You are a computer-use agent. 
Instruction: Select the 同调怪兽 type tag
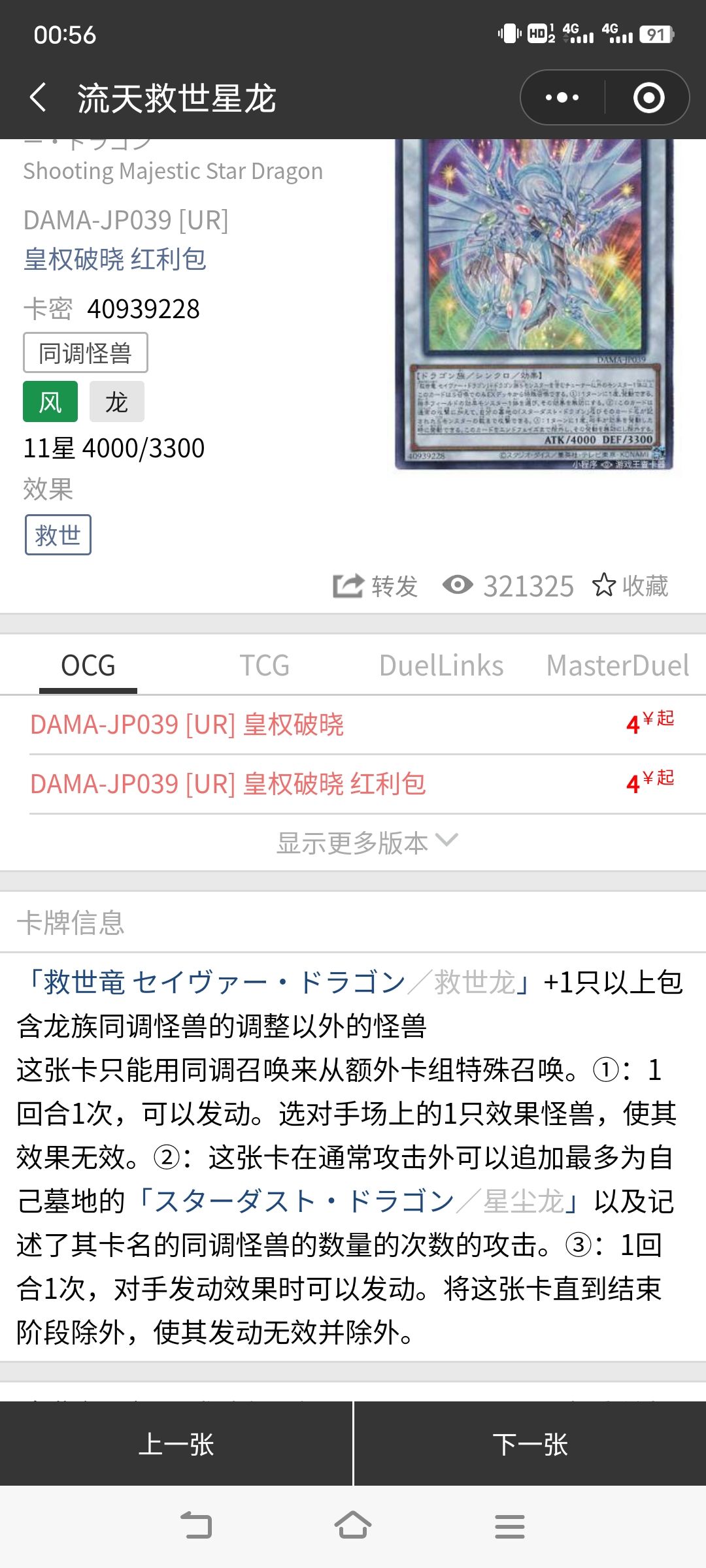pyautogui.click(x=86, y=351)
